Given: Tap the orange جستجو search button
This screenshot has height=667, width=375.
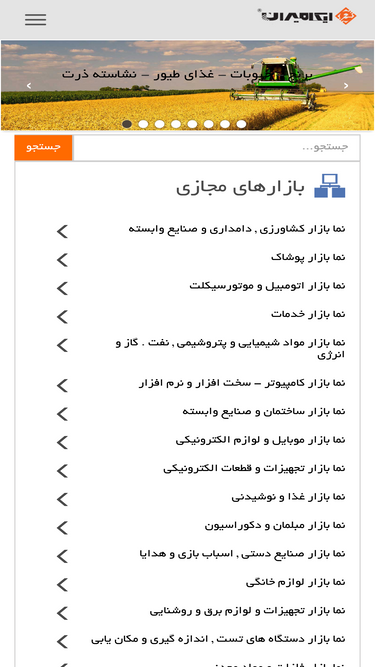Looking at the screenshot, I should tap(43, 148).
